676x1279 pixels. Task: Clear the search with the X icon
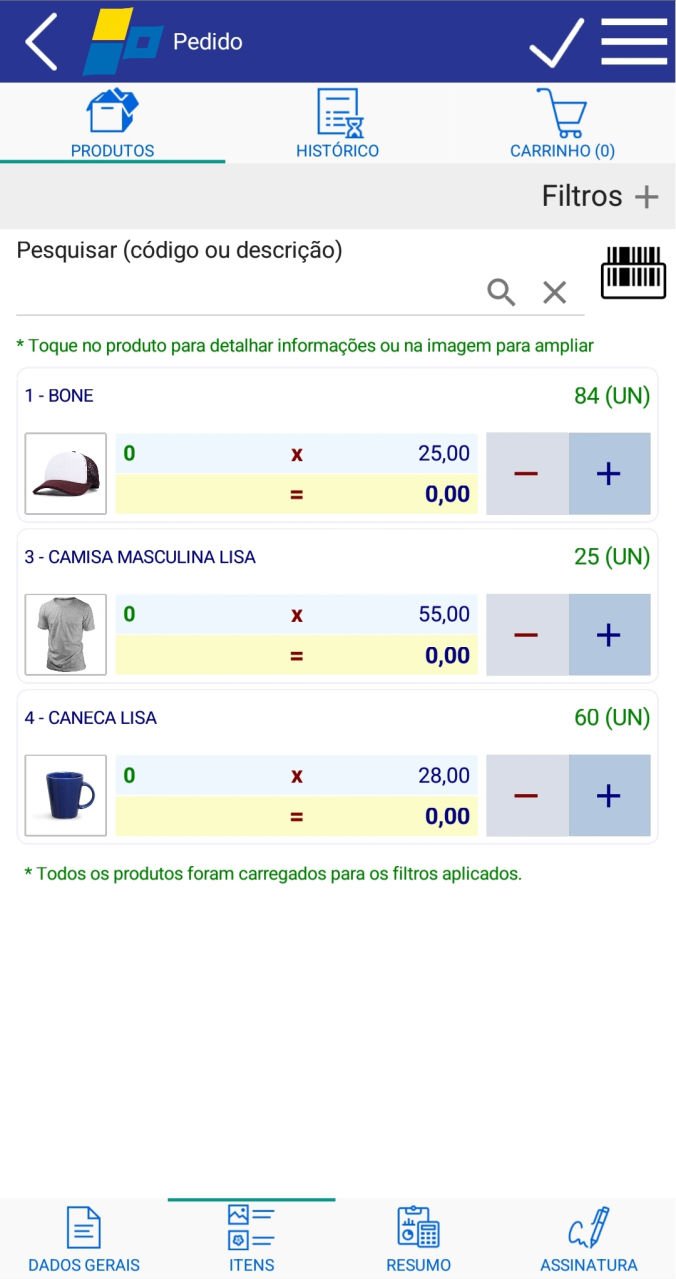click(x=554, y=292)
